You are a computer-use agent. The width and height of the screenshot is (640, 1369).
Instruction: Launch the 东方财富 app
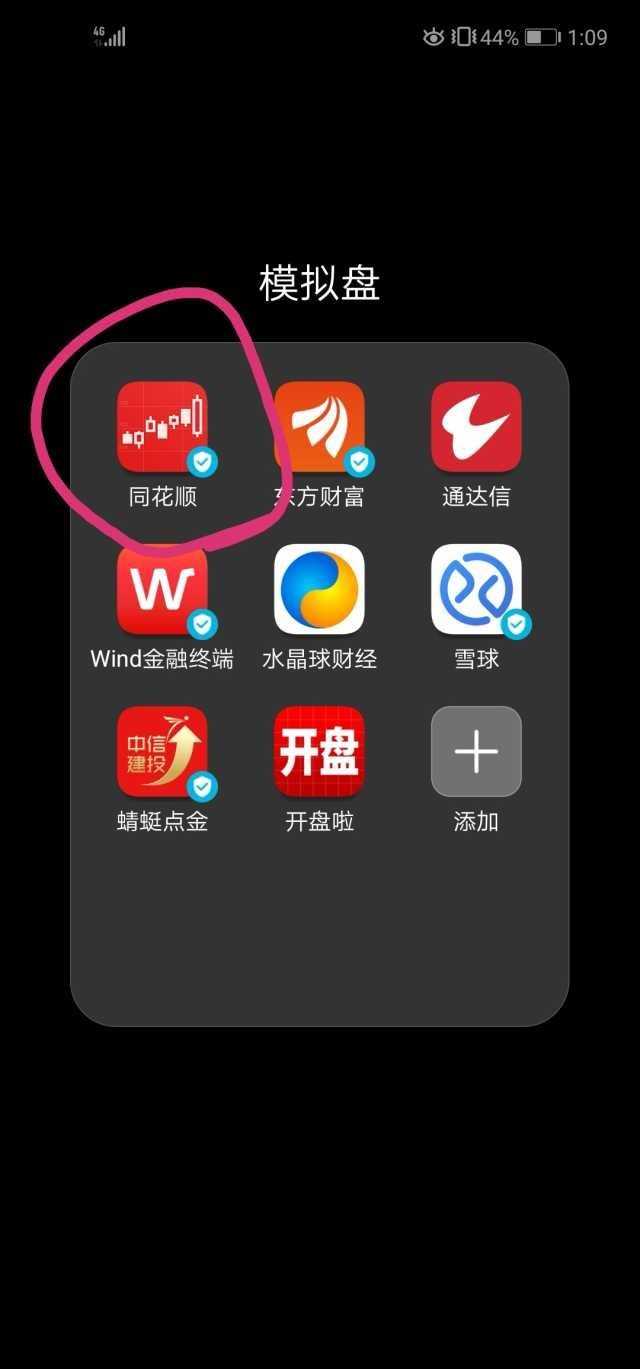[x=319, y=427]
